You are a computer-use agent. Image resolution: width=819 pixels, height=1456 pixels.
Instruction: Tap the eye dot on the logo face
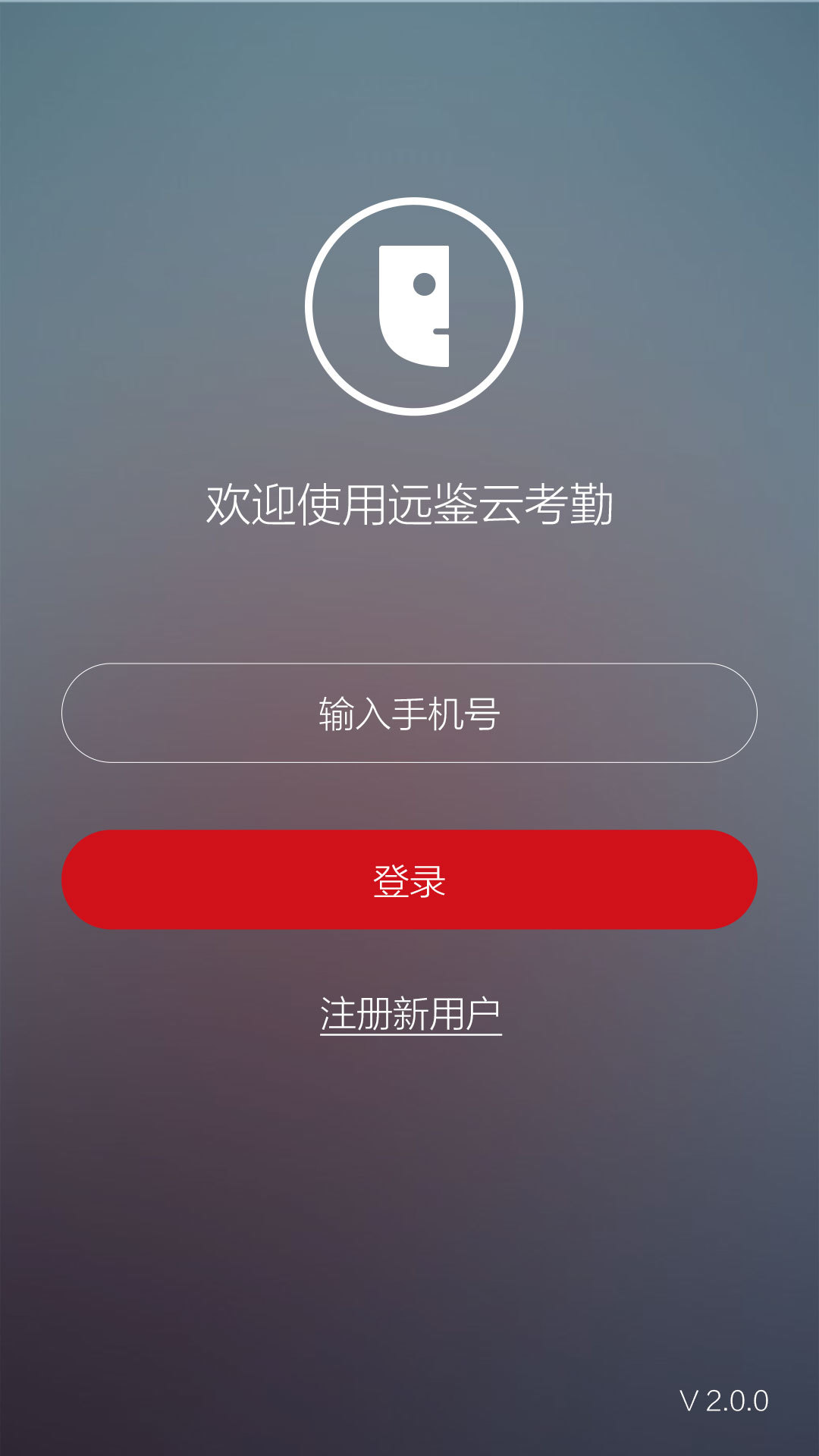(x=426, y=284)
